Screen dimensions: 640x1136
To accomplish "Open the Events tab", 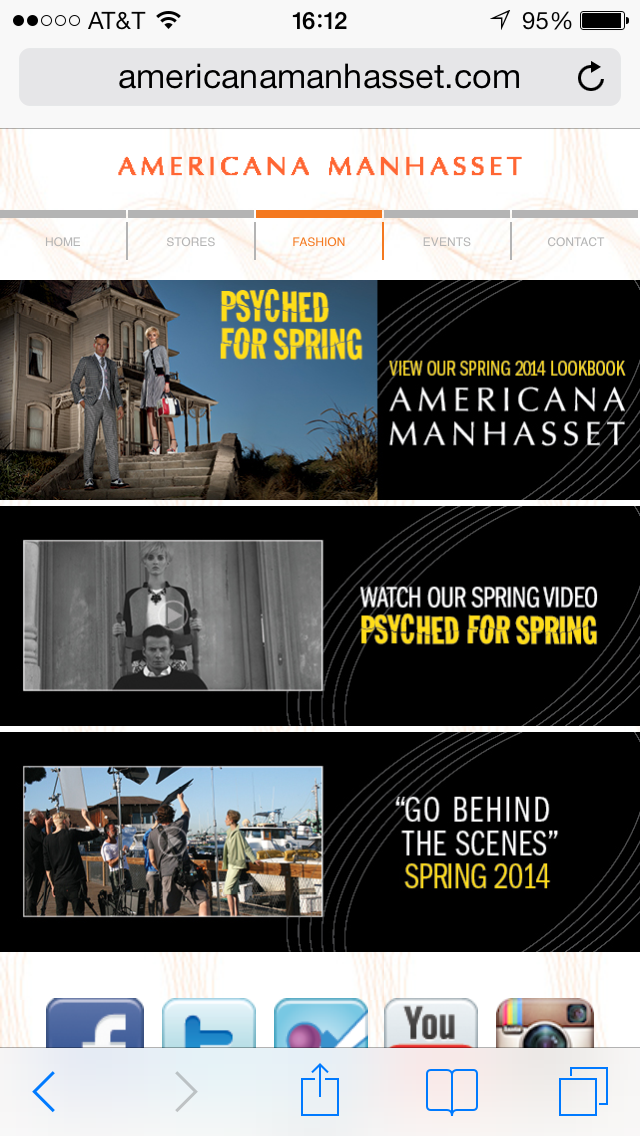I will pos(447,241).
